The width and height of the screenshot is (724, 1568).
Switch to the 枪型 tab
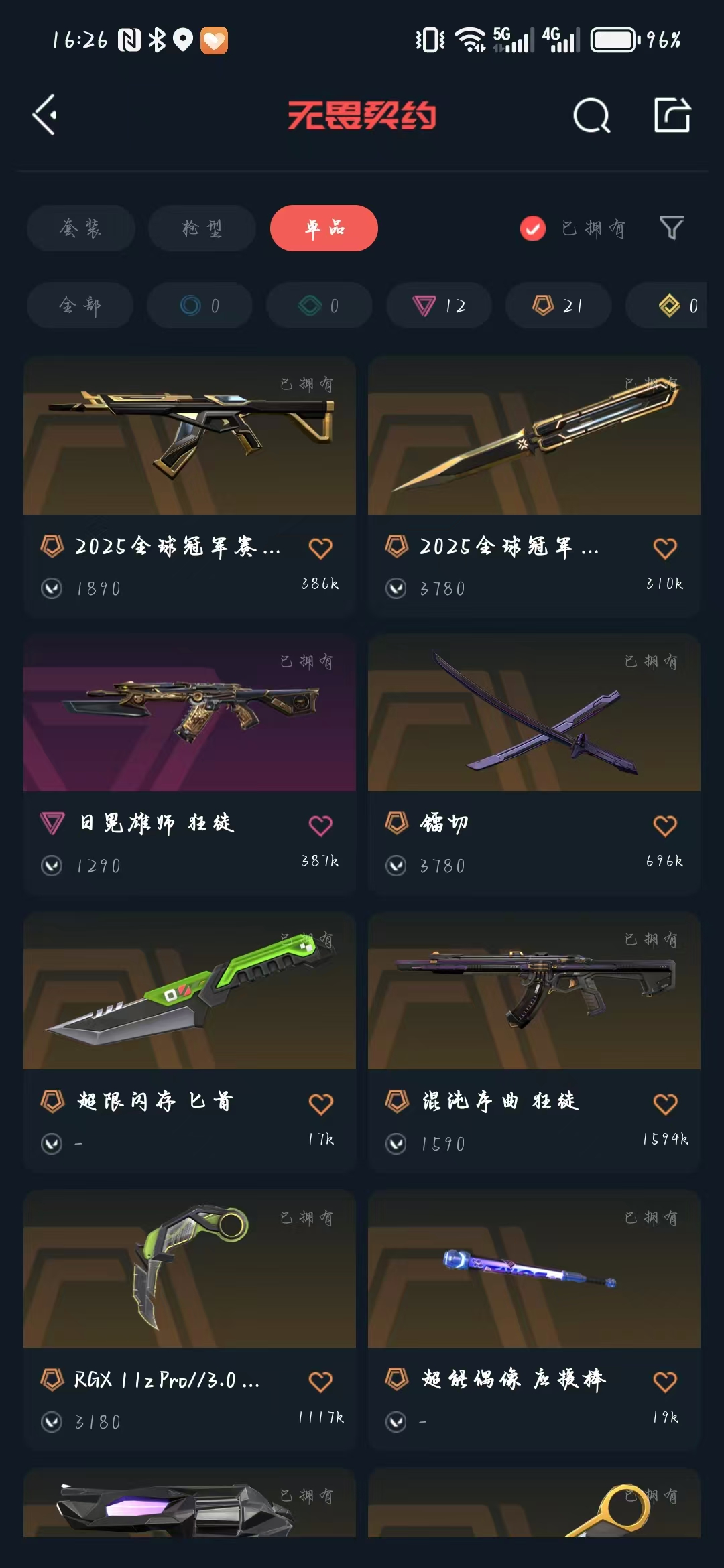(202, 228)
